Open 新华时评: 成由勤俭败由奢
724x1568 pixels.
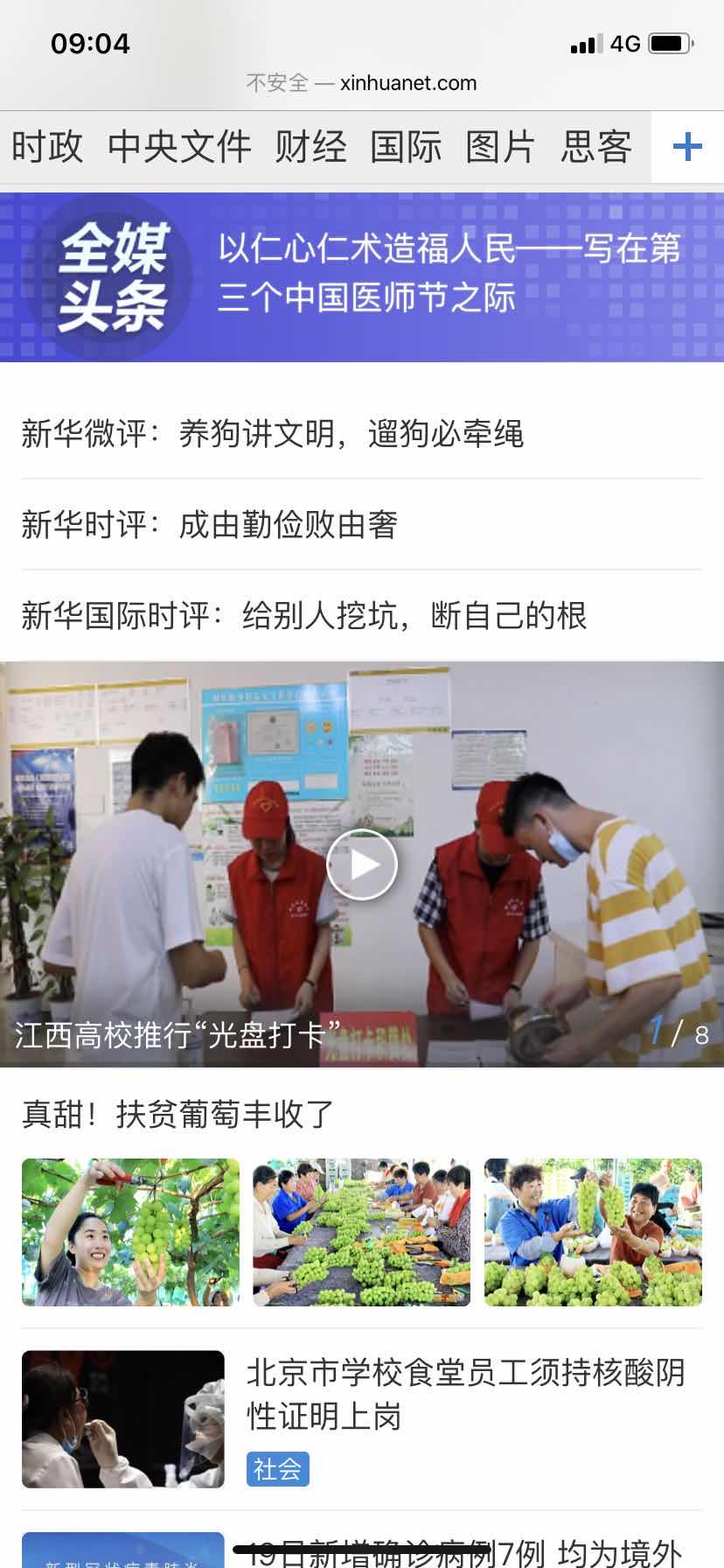click(210, 525)
